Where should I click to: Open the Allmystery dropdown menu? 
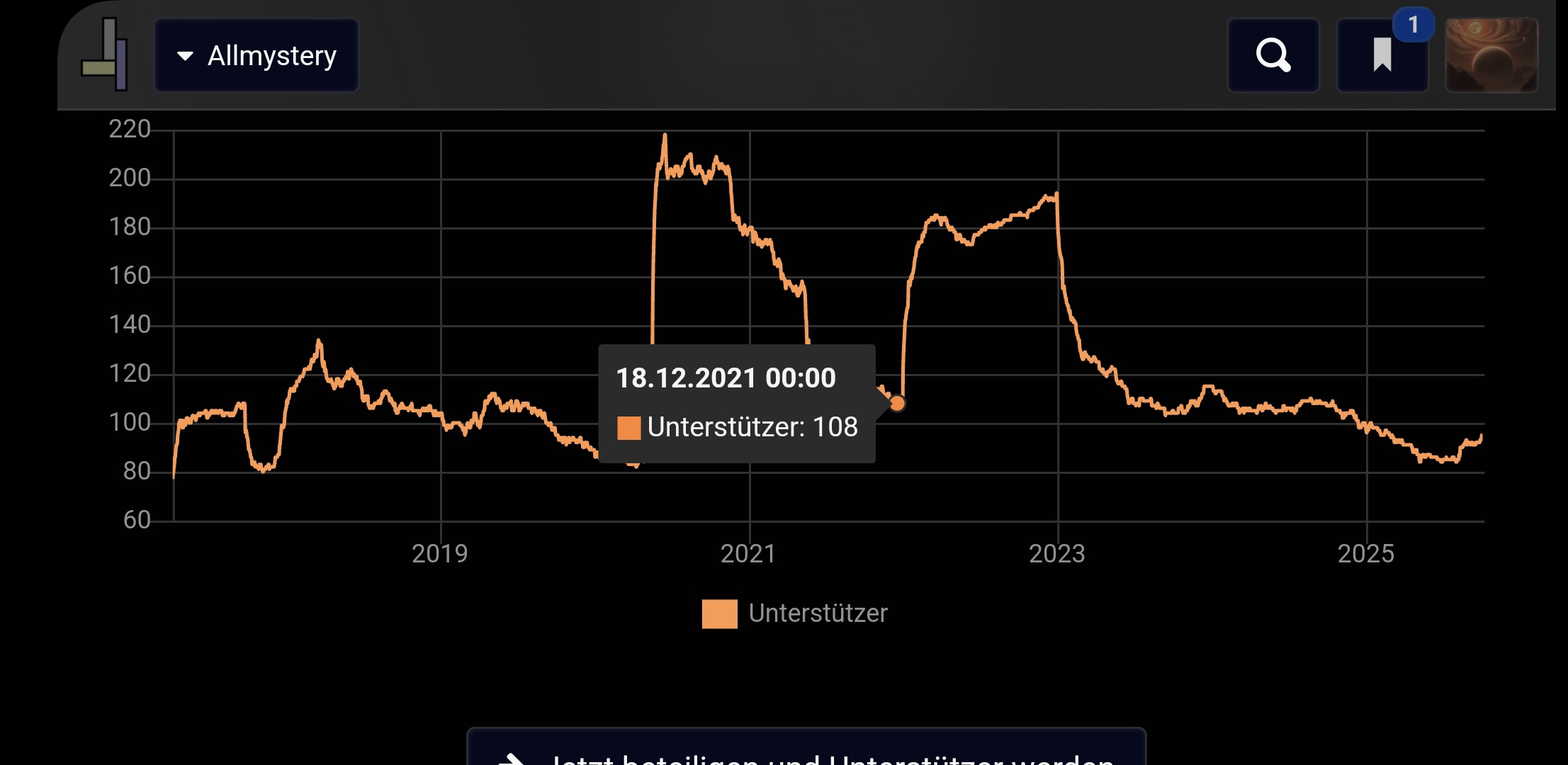(x=256, y=55)
